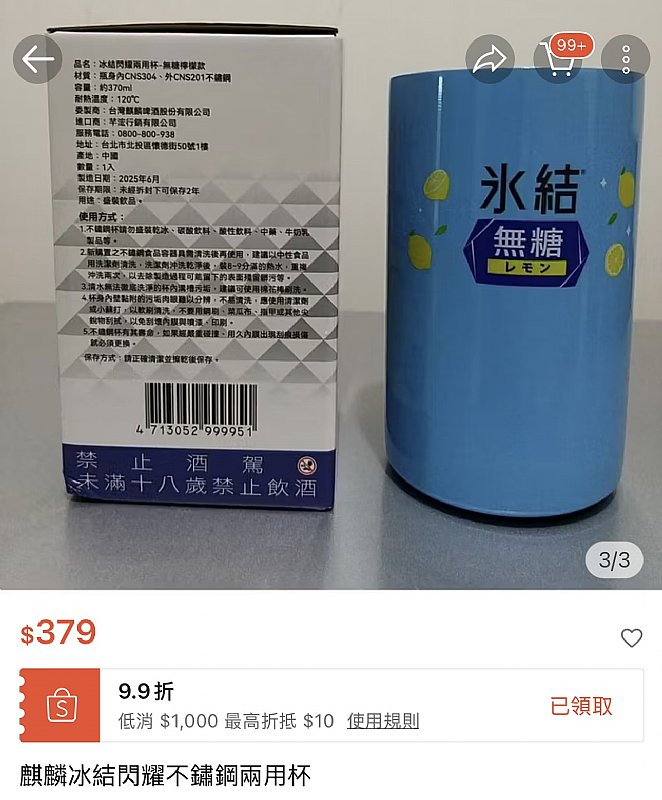Image resolution: width=662 pixels, height=800 pixels.
Task: Open the three-dot overflow menu
Action: coord(626,59)
